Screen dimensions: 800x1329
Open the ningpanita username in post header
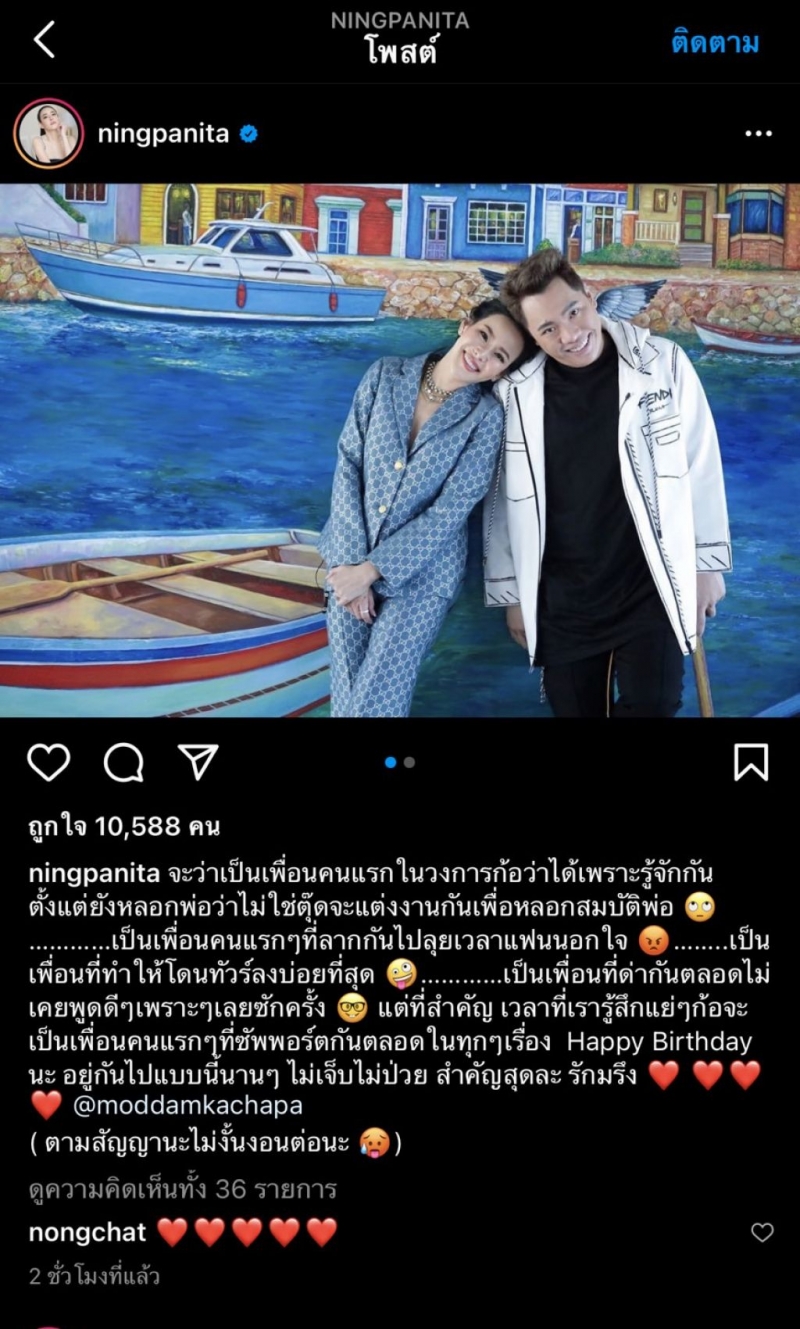164,134
